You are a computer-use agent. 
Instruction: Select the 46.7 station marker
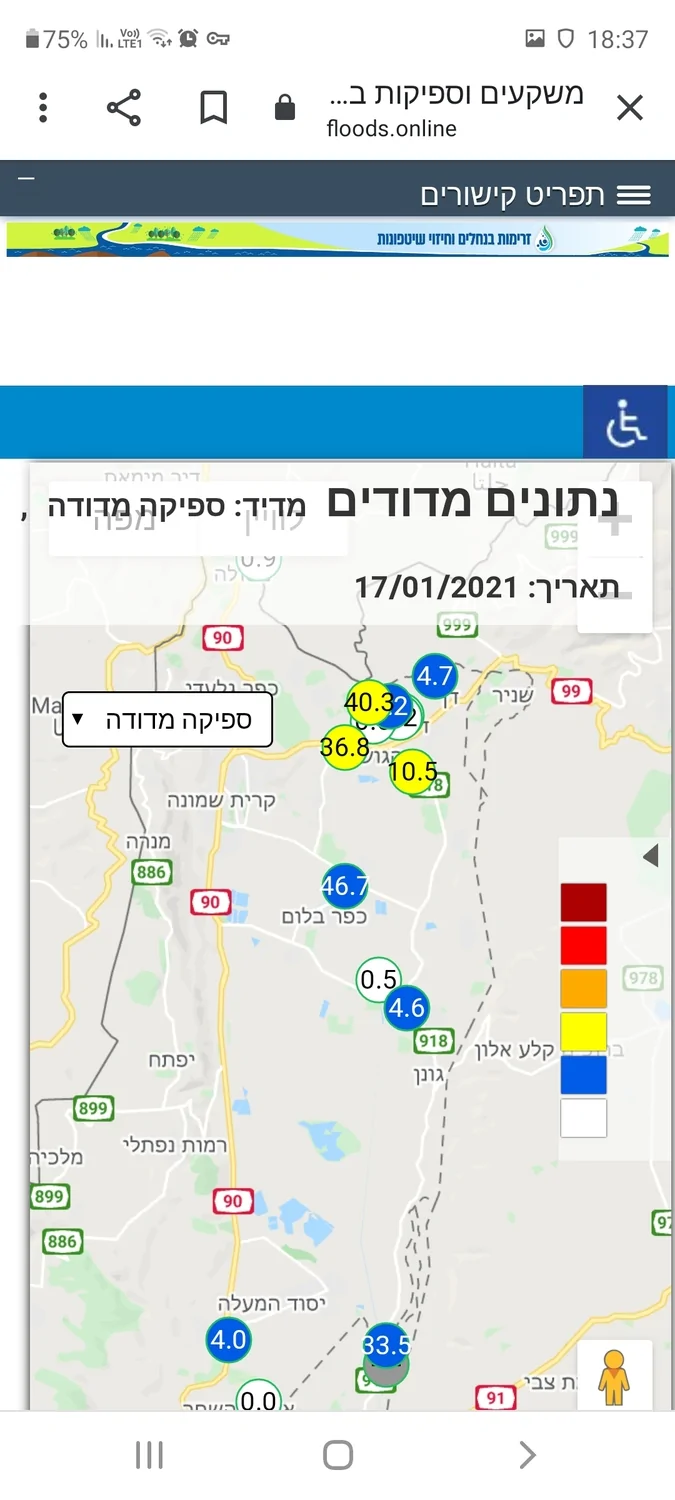point(345,885)
